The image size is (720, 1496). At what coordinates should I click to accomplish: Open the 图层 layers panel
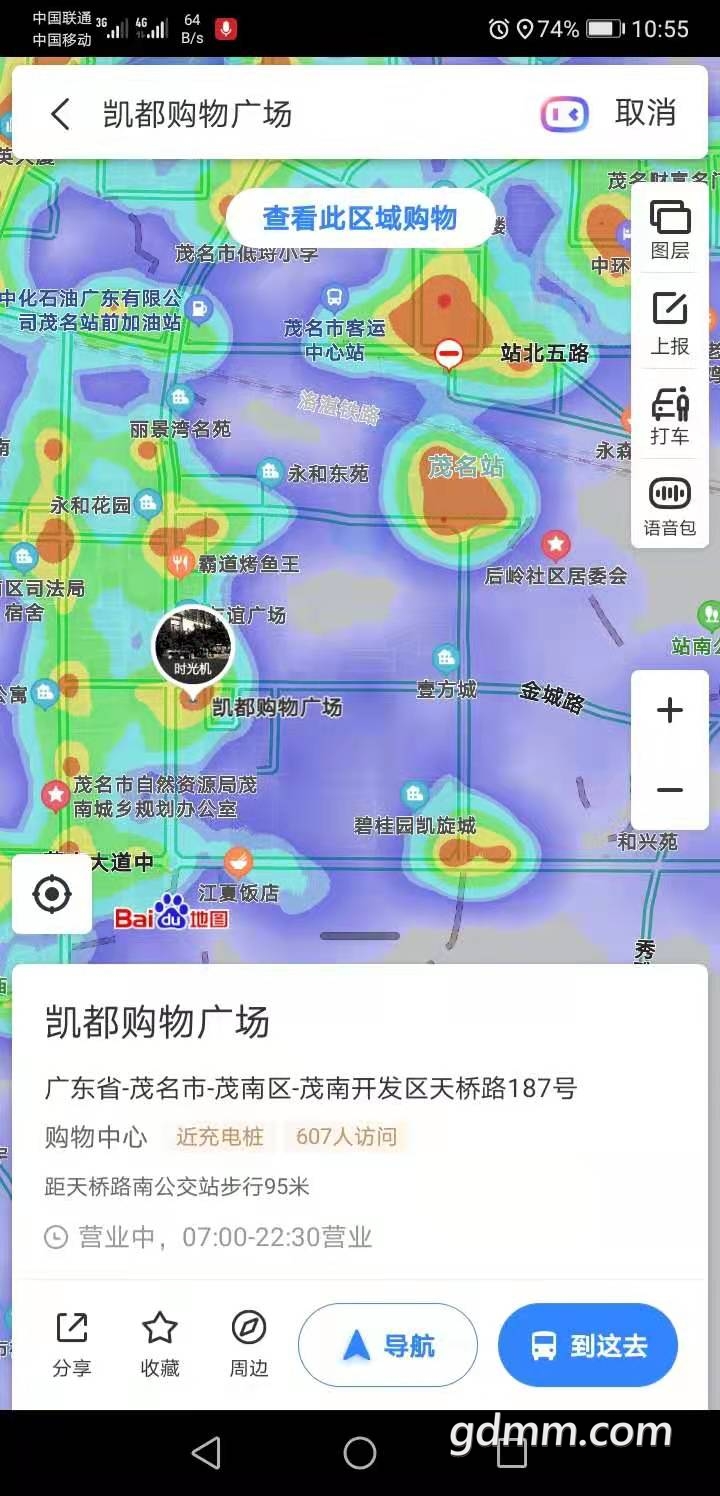[x=670, y=230]
